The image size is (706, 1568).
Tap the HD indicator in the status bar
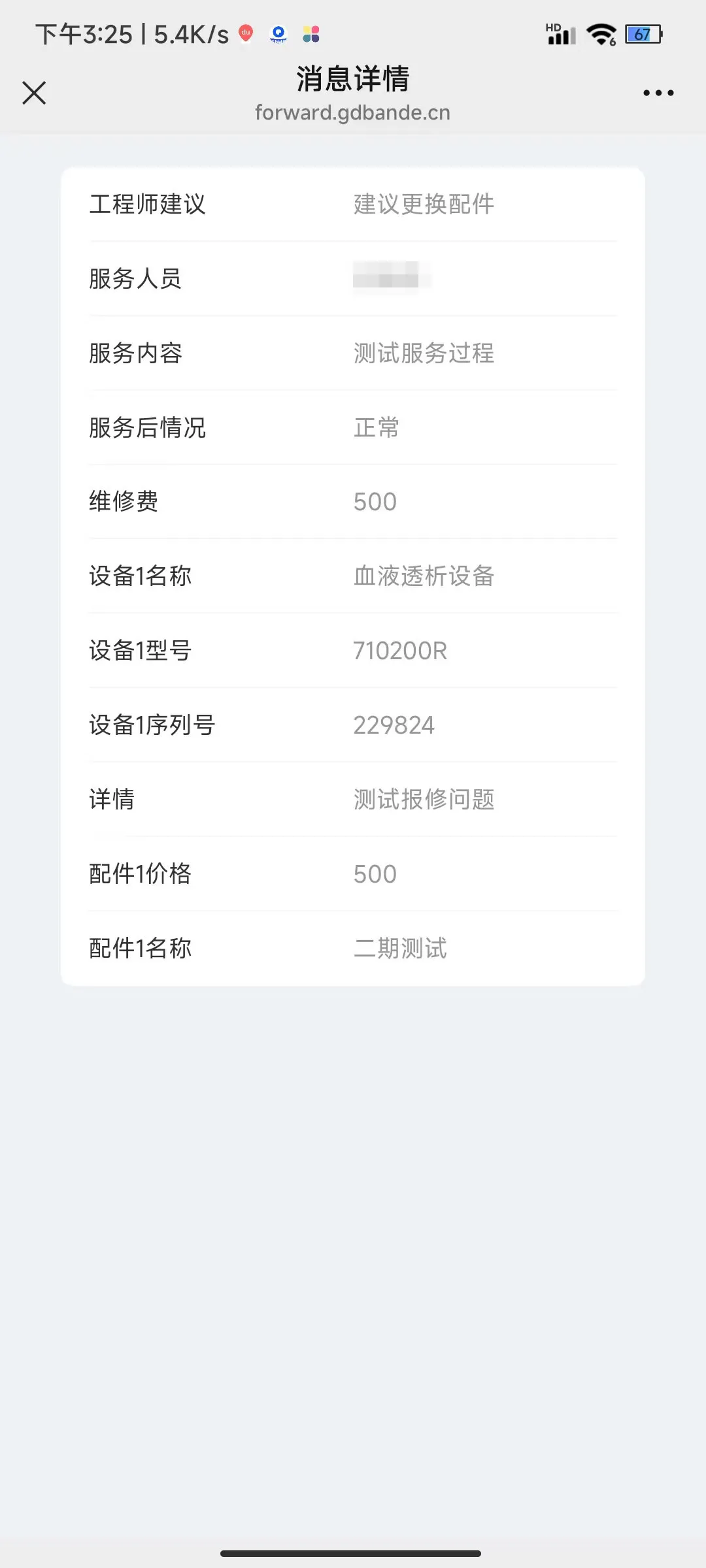pyautogui.click(x=552, y=27)
